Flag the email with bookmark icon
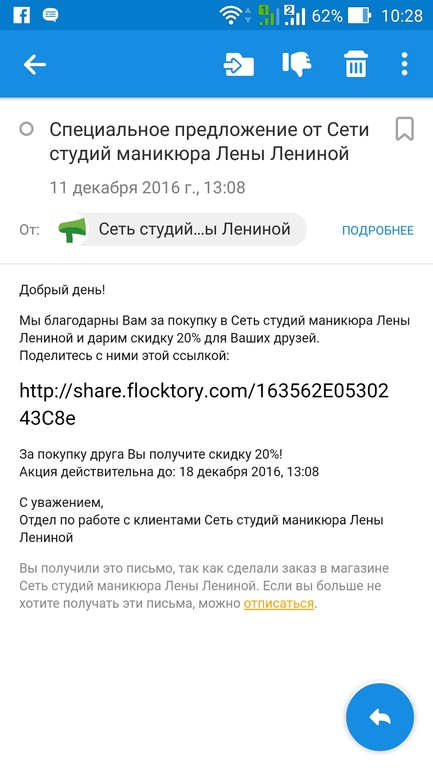Screen dimensions: 433x770 pos(405,129)
